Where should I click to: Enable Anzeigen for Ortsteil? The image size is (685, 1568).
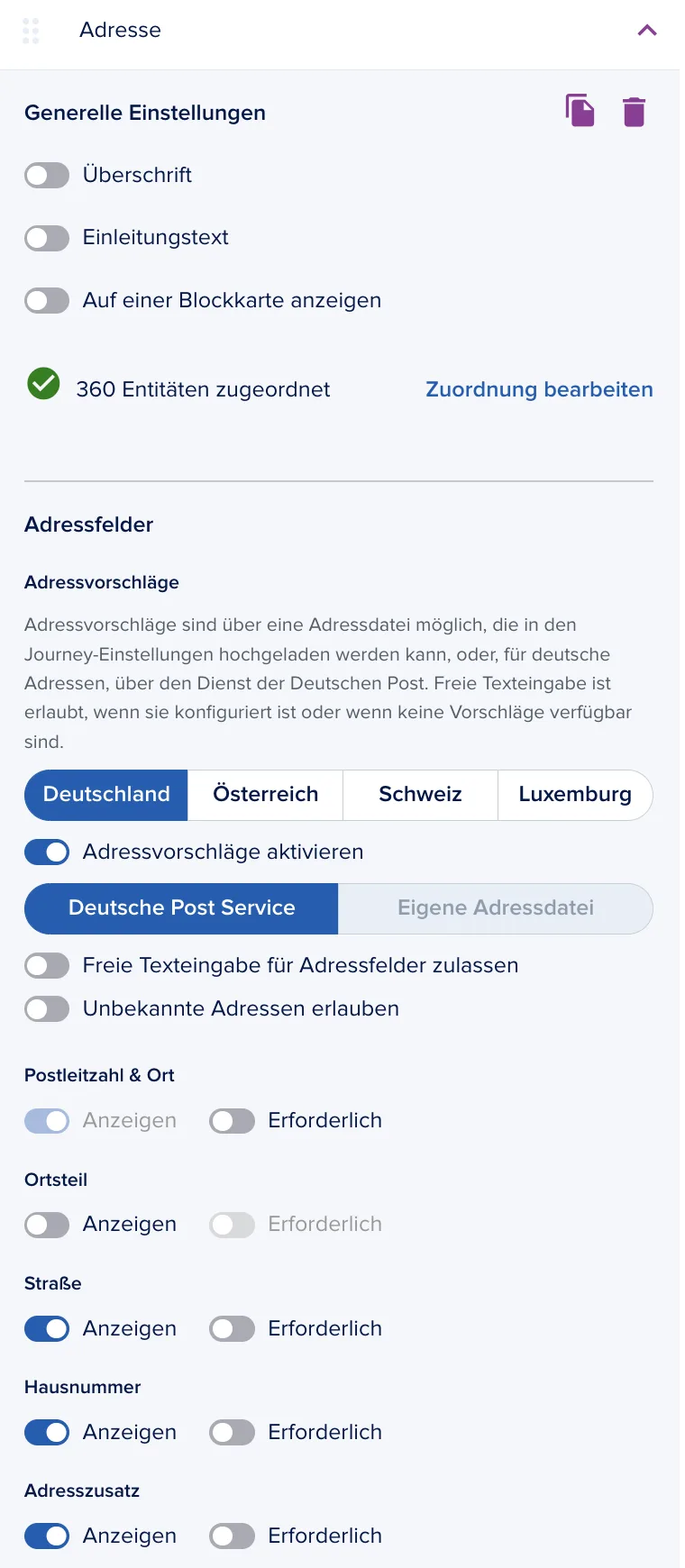(x=47, y=1225)
